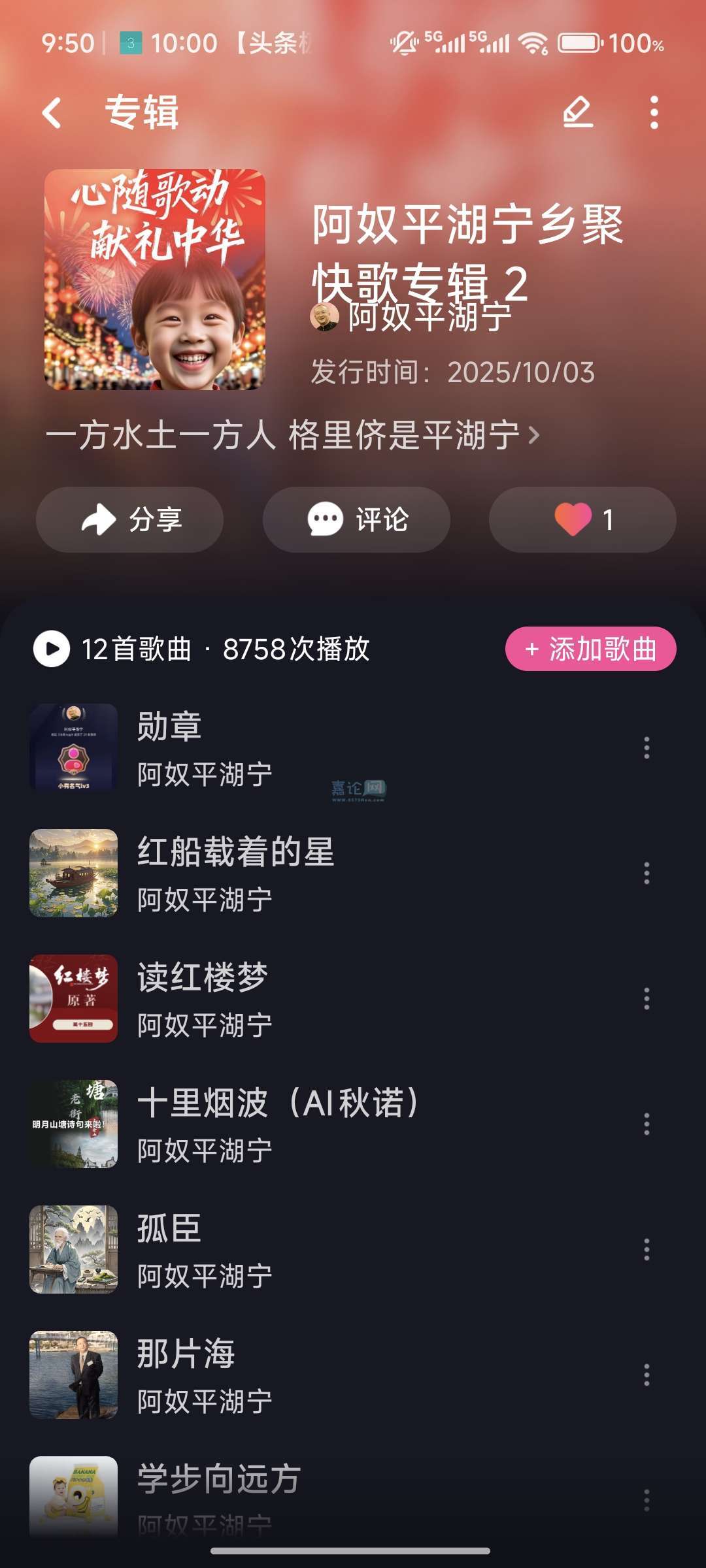Expand the album description 一方水土一方人

click(293, 435)
